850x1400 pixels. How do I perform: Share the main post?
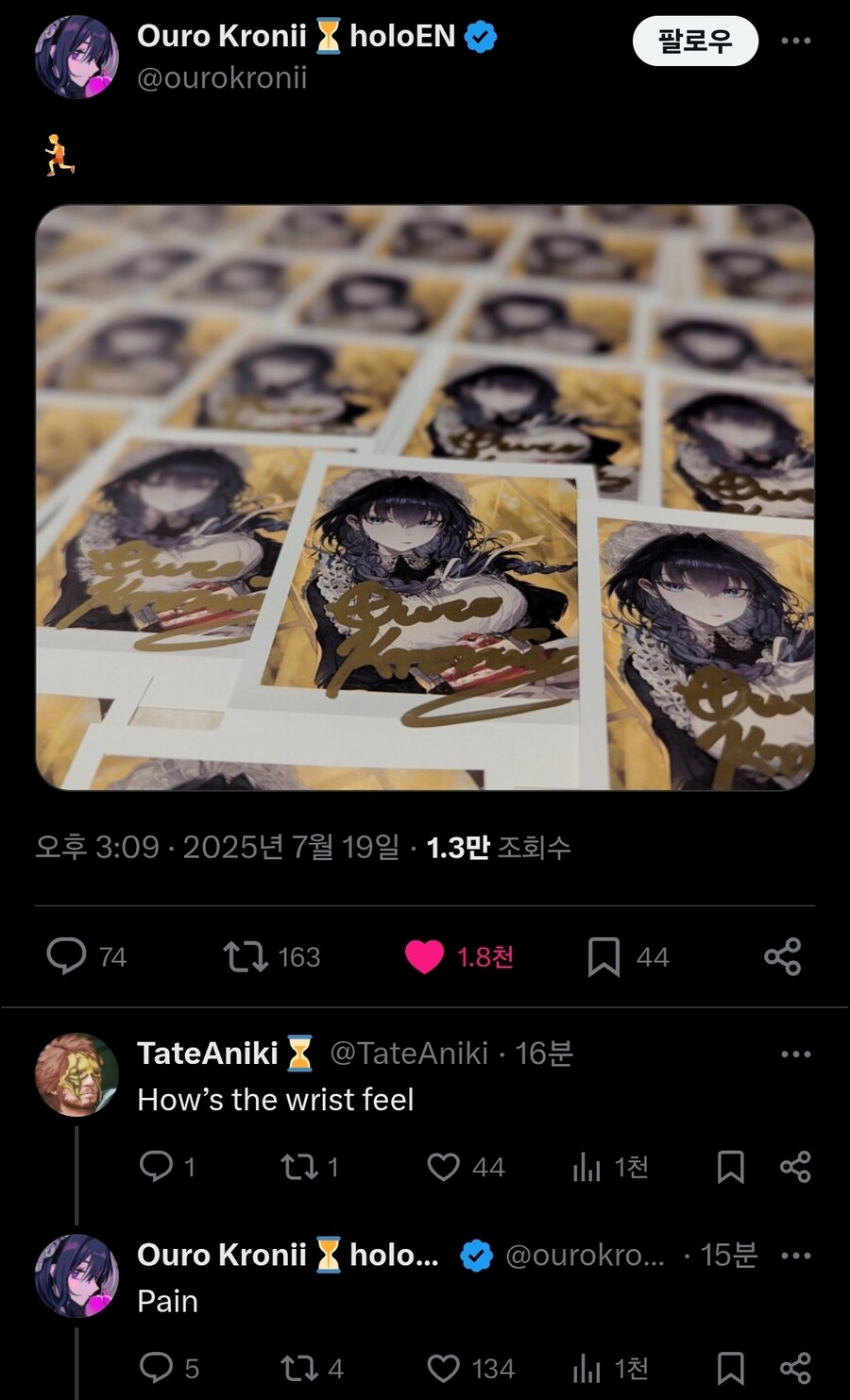(x=782, y=956)
